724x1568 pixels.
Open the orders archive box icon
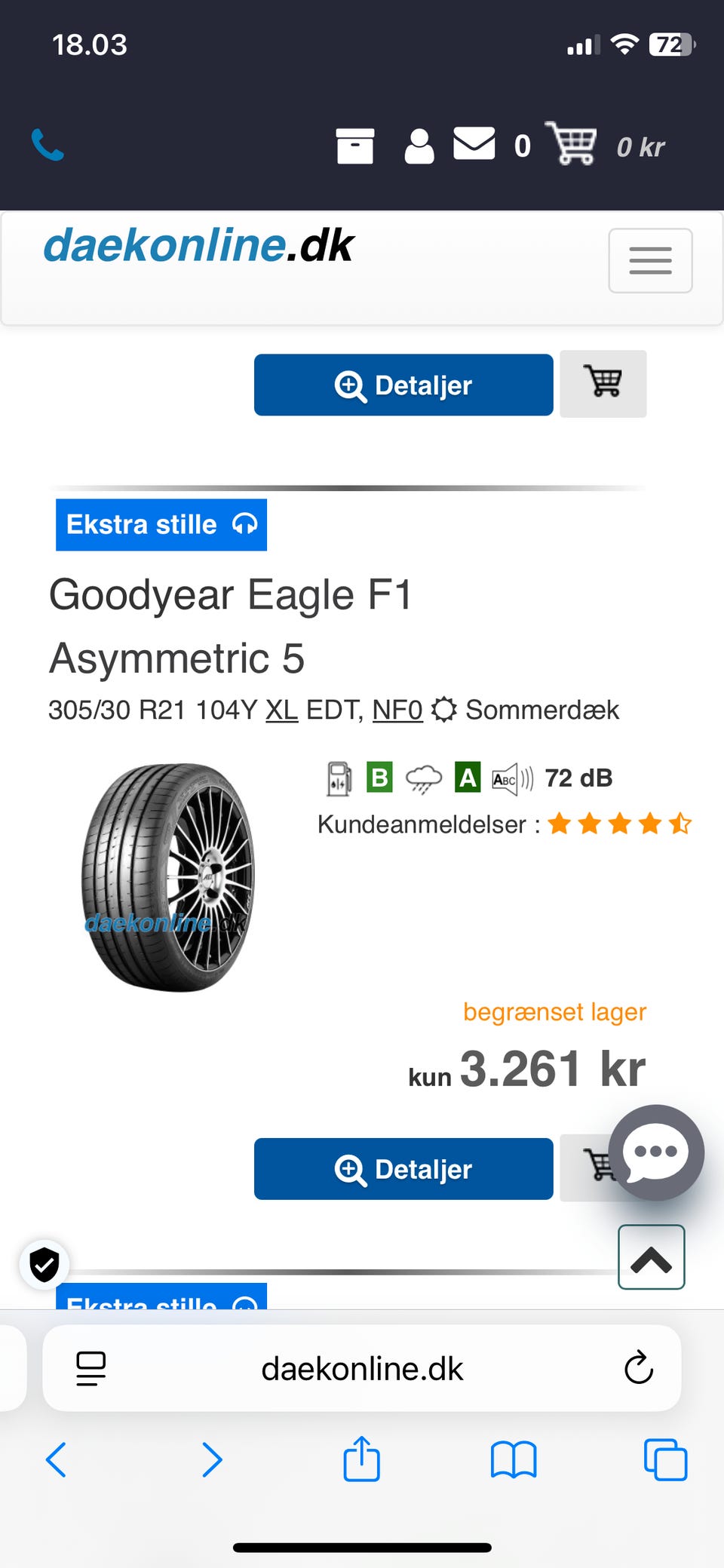point(354,146)
